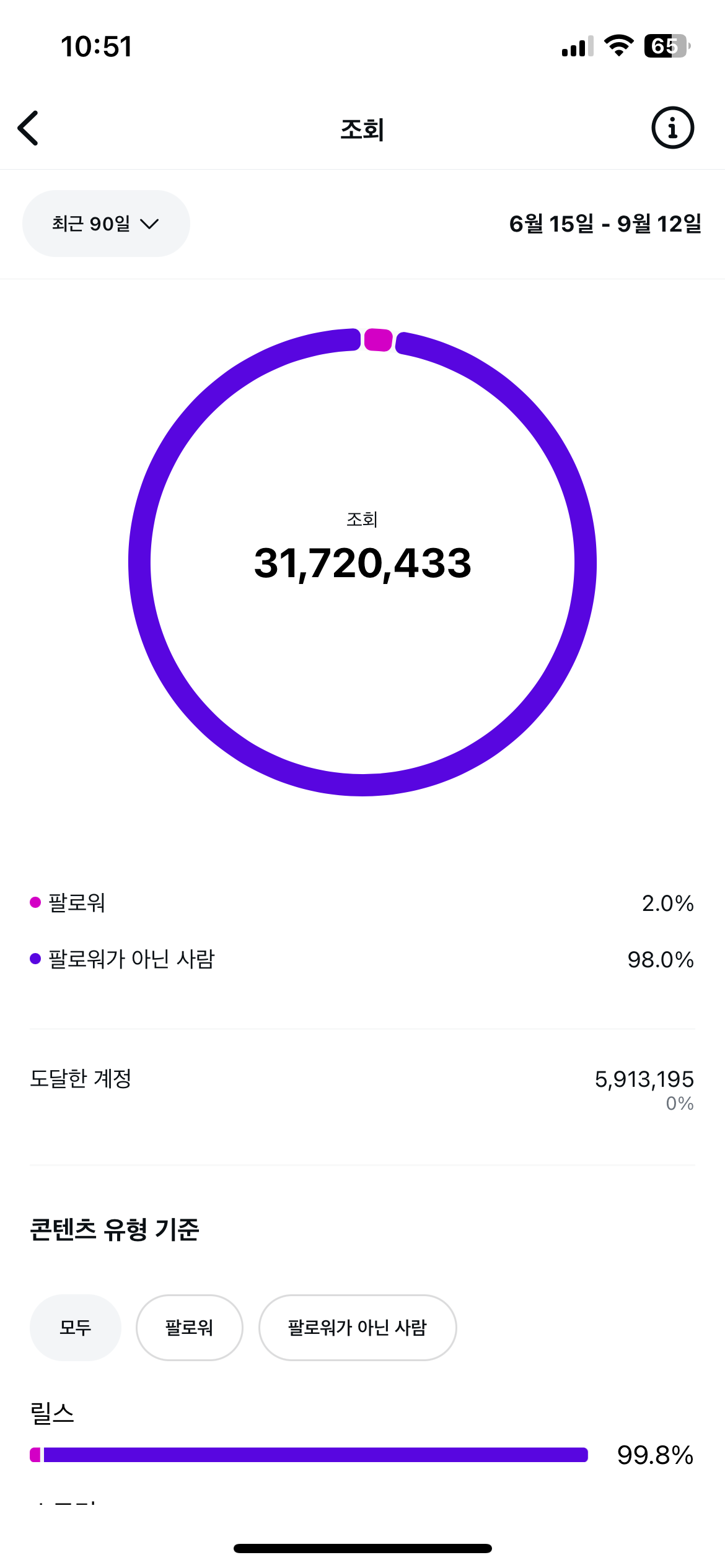Open the info icon for 조회

[672, 128]
